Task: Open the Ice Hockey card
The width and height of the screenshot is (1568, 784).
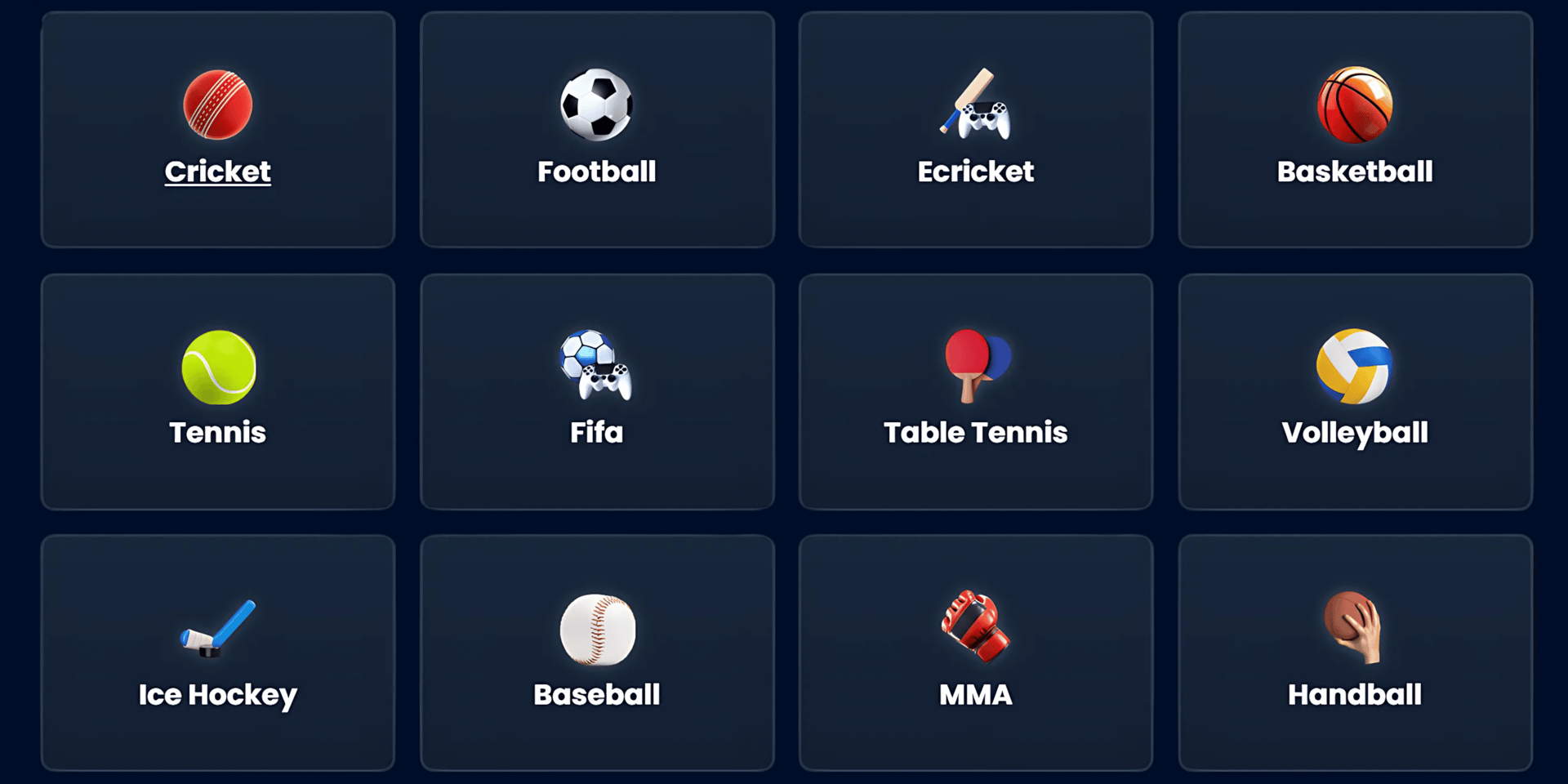Action: (x=218, y=653)
